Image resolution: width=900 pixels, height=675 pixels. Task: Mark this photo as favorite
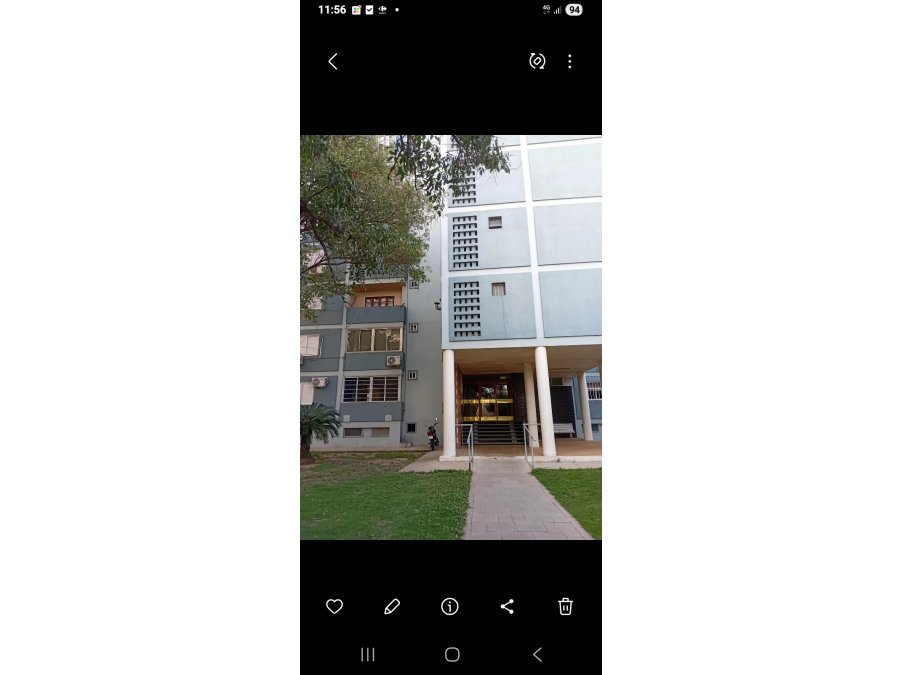point(335,606)
